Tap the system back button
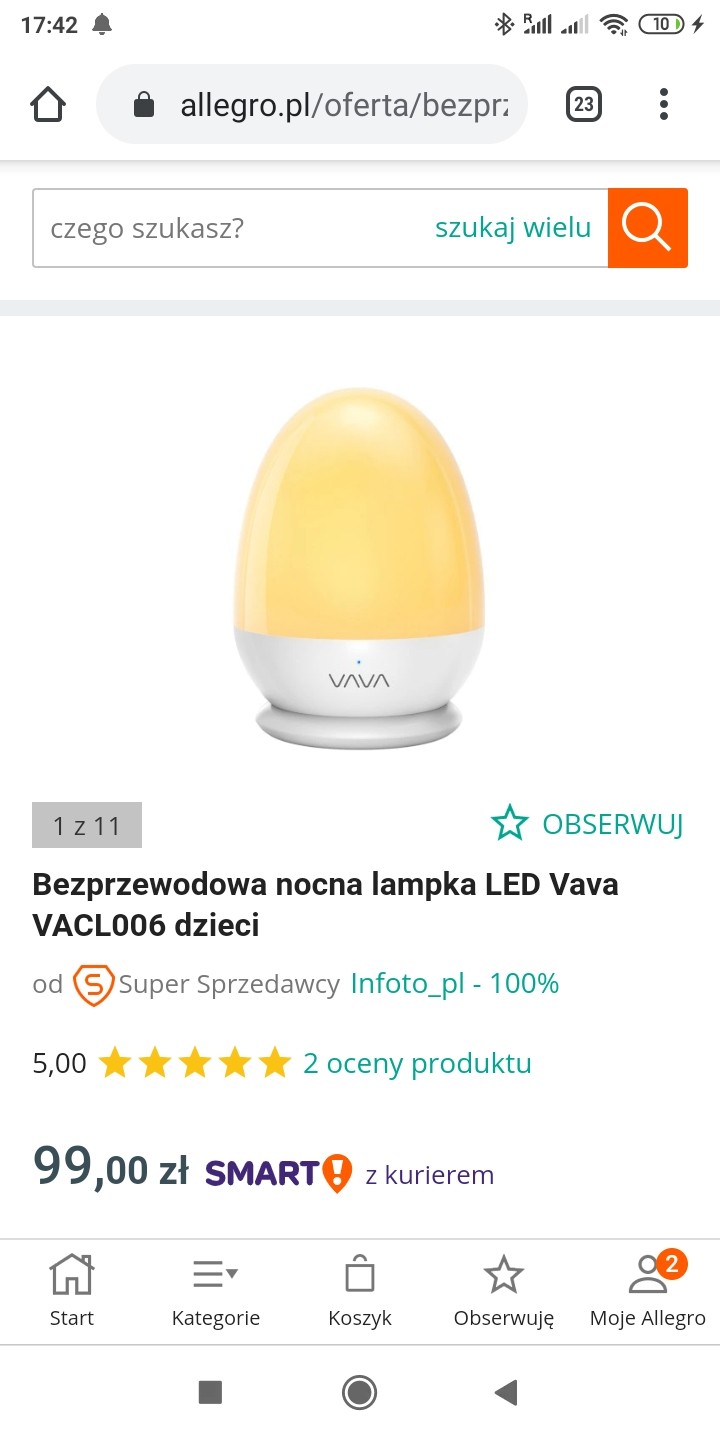The height and width of the screenshot is (1440, 720). pyautogui.click(x=507, y=1392)
